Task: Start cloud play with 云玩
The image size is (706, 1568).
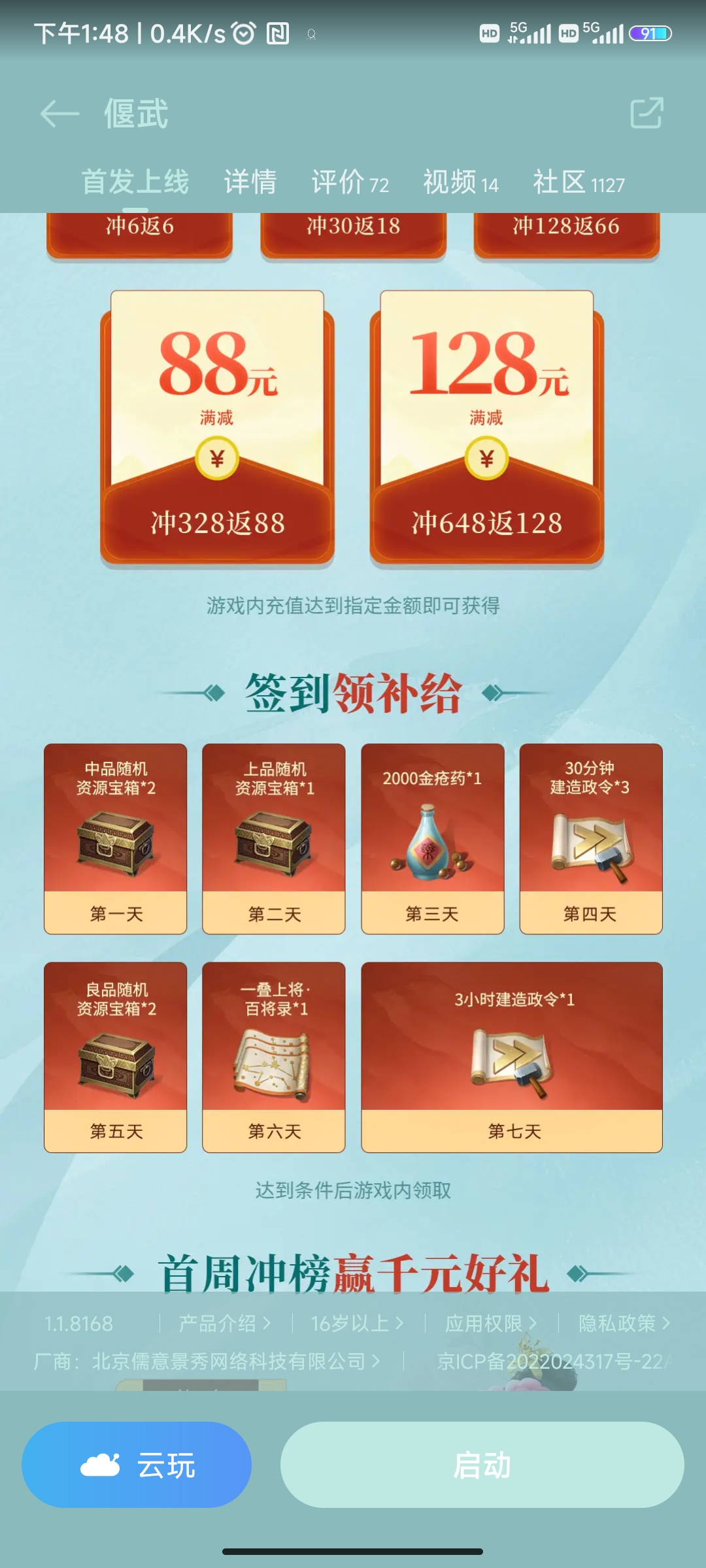Action: click(x=137, y=1465)
